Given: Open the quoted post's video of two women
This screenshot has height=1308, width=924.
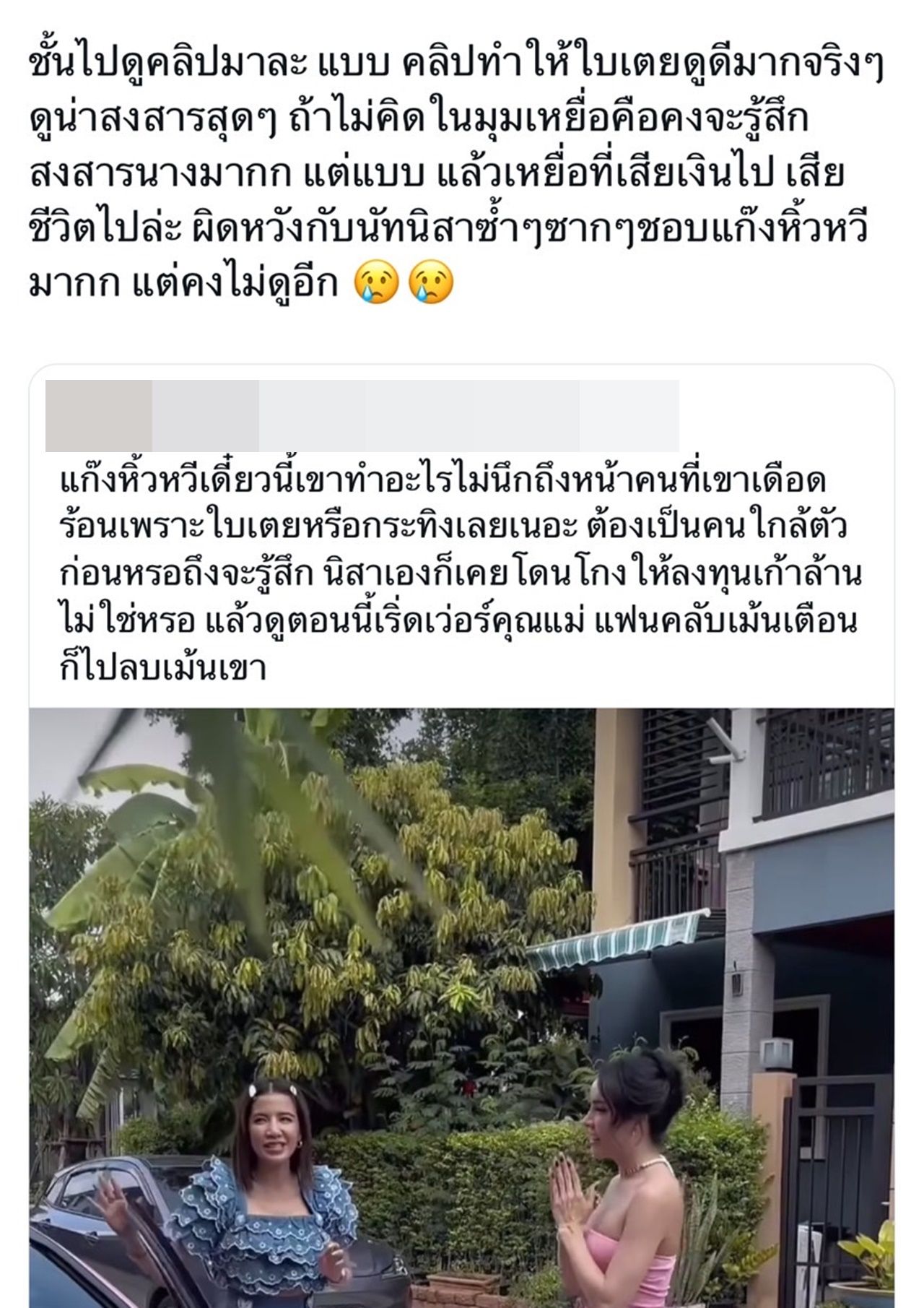Looking at the screenshot, I should tap(461, 1004).
